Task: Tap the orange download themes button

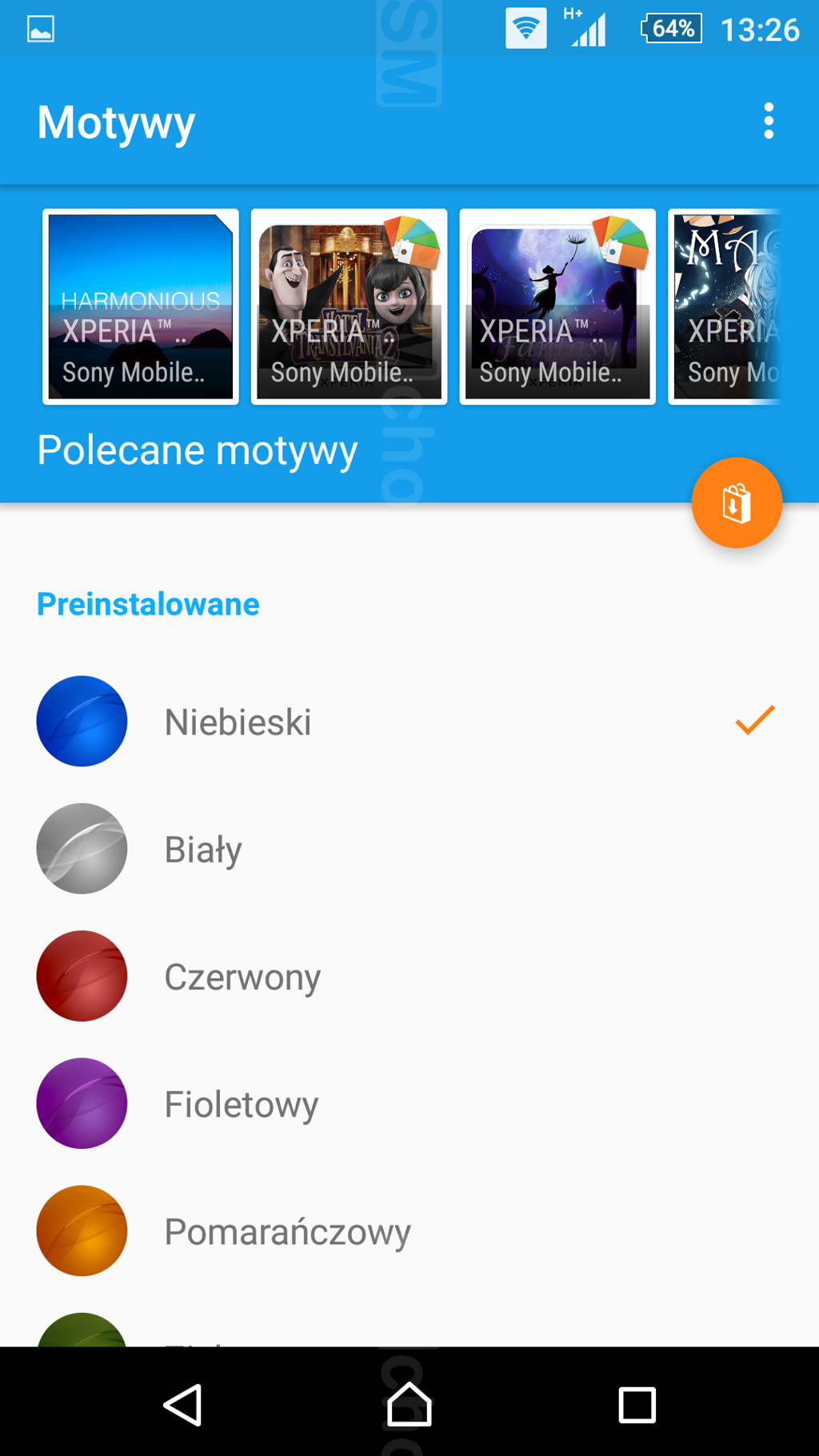Action: click(736, 503)
